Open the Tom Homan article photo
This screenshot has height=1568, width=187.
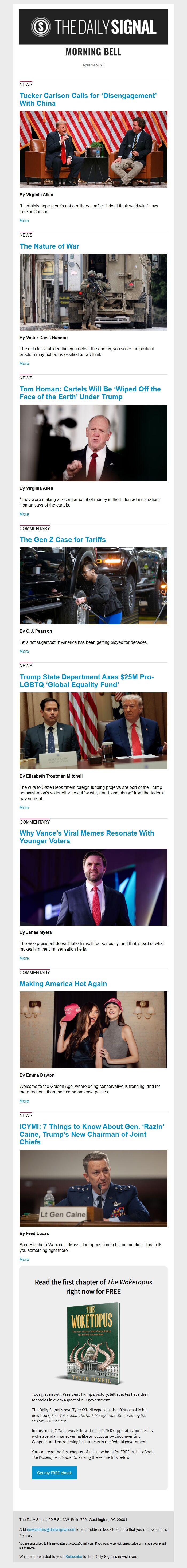93,442
